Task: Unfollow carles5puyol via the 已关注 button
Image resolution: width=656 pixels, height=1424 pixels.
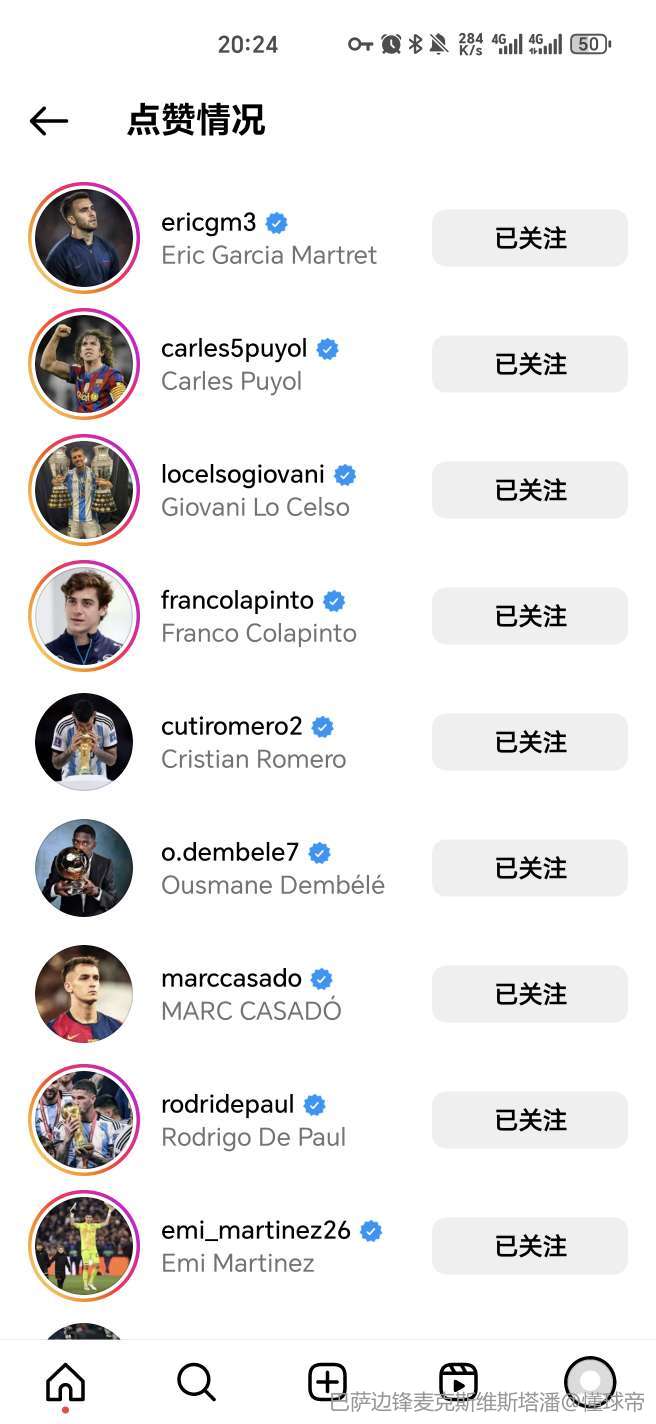Action: [x=529, y=364]
